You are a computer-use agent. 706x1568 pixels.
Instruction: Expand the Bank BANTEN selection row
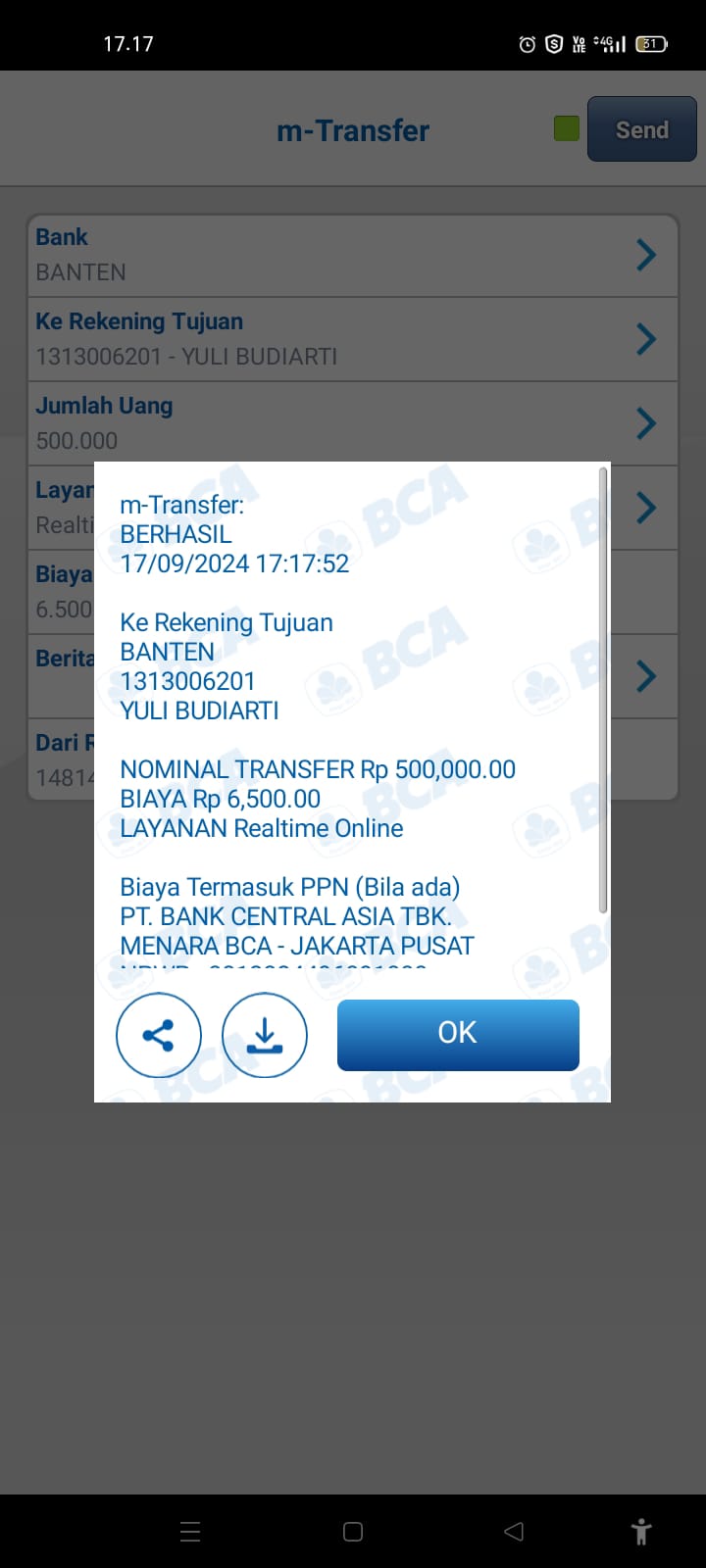click(645, 255)
